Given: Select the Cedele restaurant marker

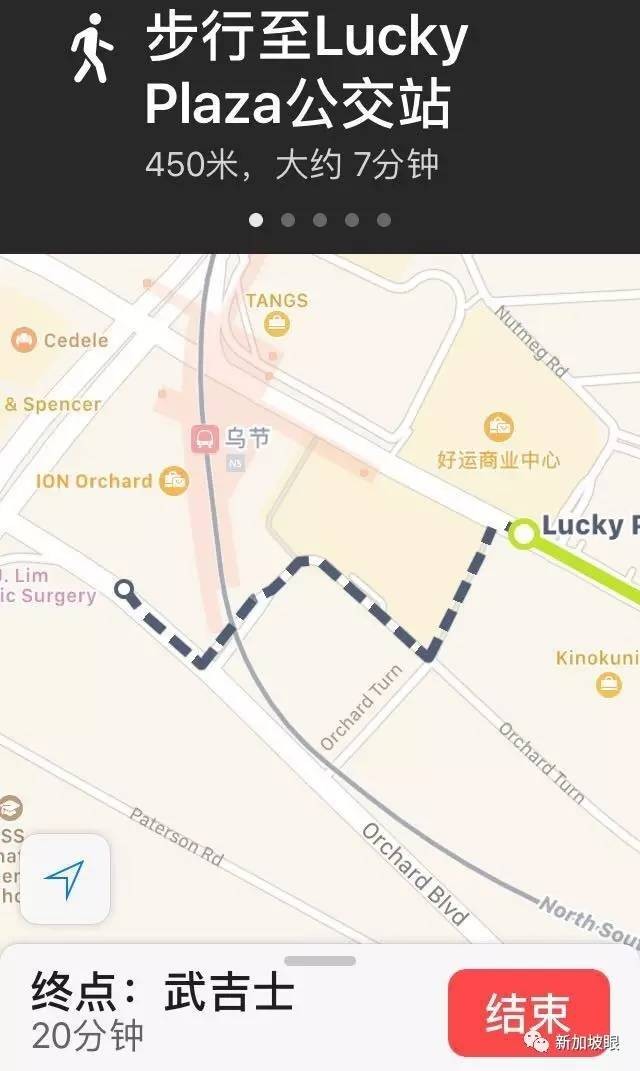Looking at the screenshot, I should click(21, 340).
